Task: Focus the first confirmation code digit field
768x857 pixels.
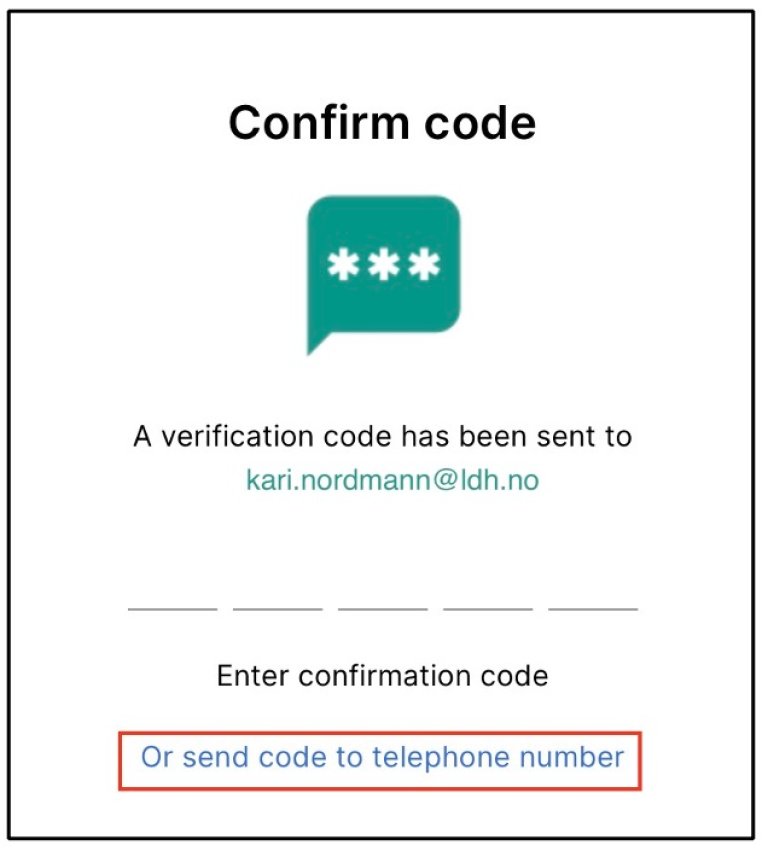Action: point(172,593)
